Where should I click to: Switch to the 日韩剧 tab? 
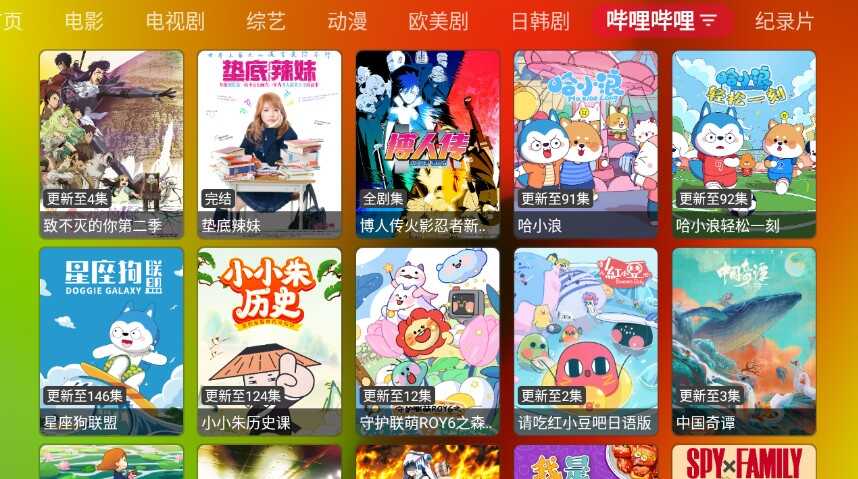(540, 21)
